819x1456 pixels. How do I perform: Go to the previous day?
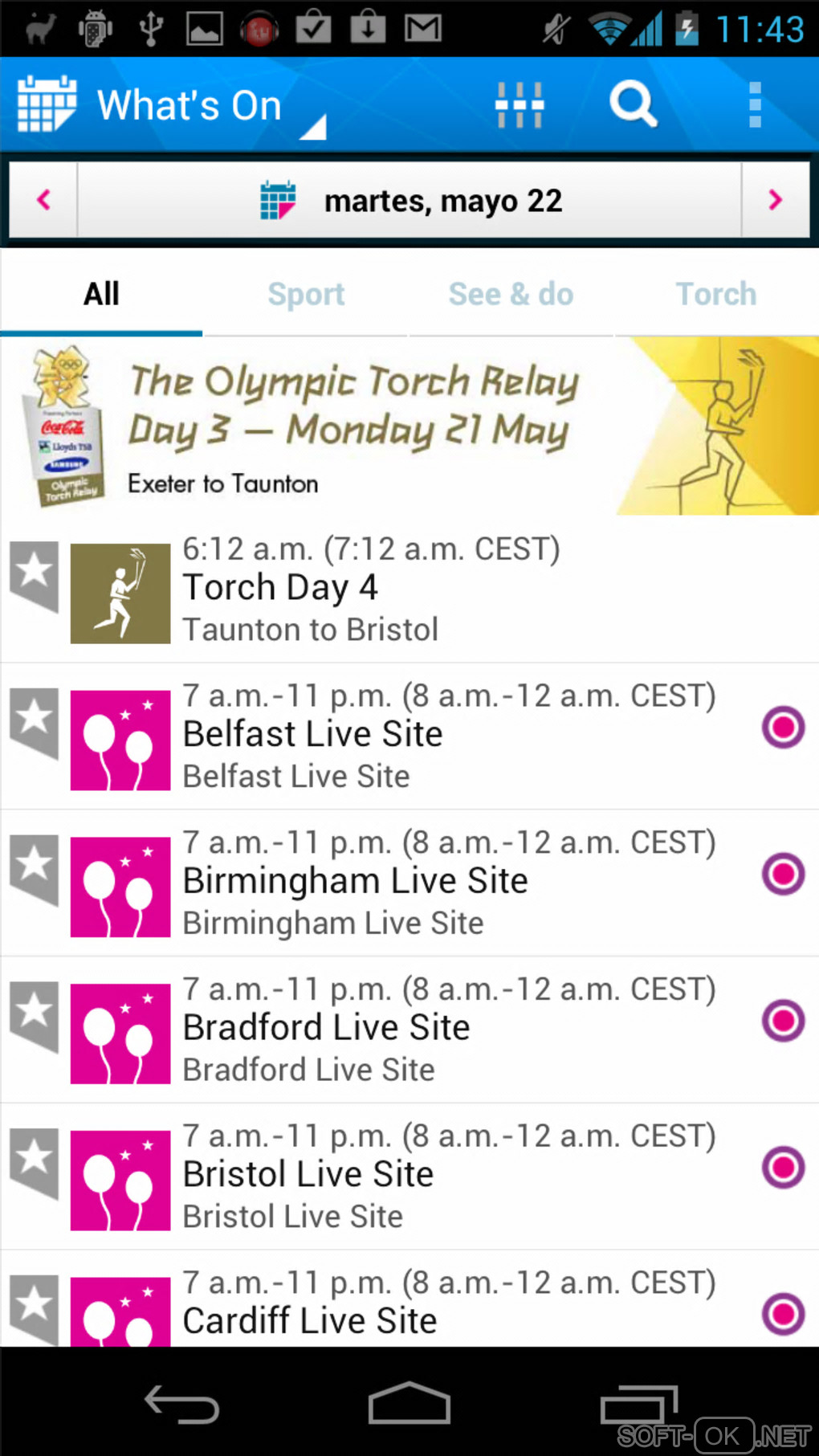[43, 200]
